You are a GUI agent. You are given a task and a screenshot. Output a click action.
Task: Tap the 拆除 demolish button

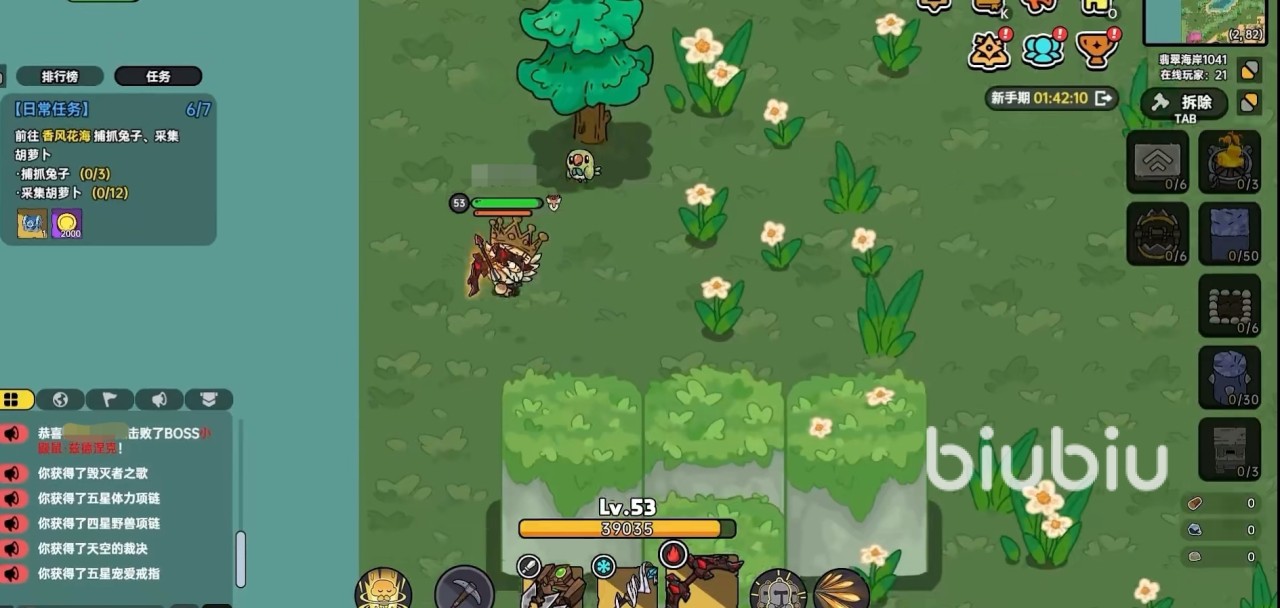tap(1184, 102)
